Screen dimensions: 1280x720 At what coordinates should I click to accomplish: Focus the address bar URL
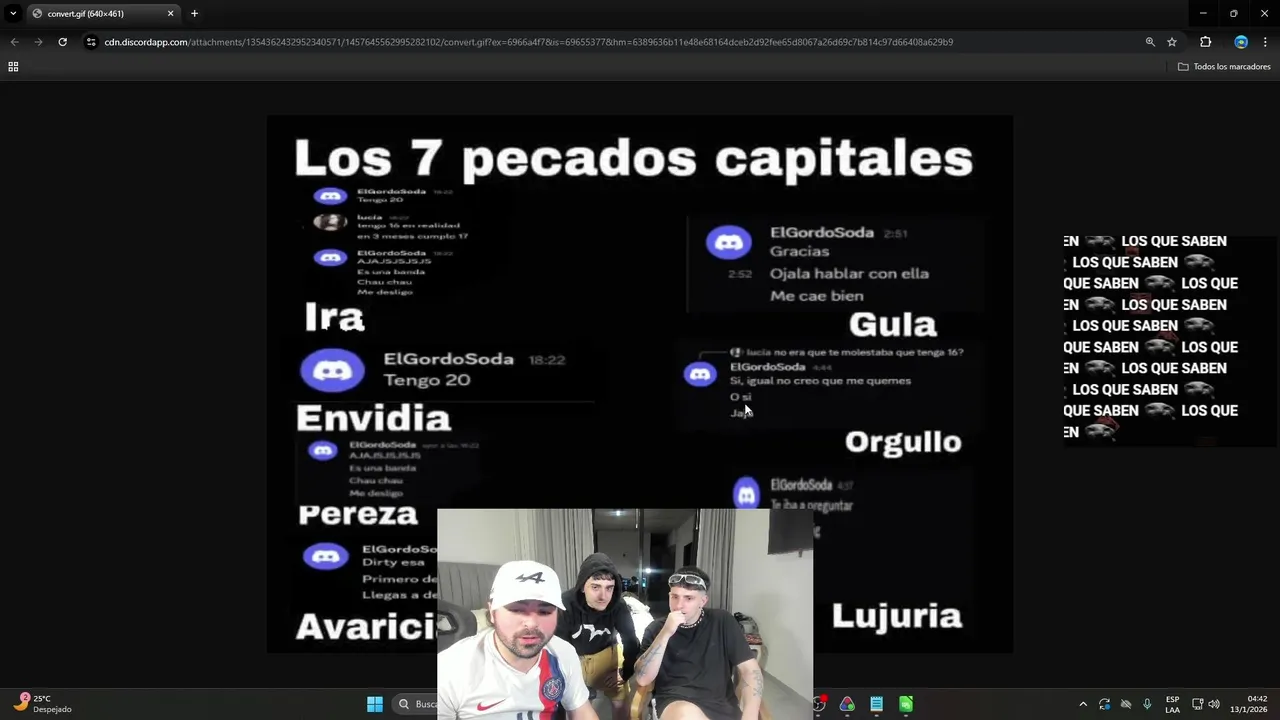(500, 42)
